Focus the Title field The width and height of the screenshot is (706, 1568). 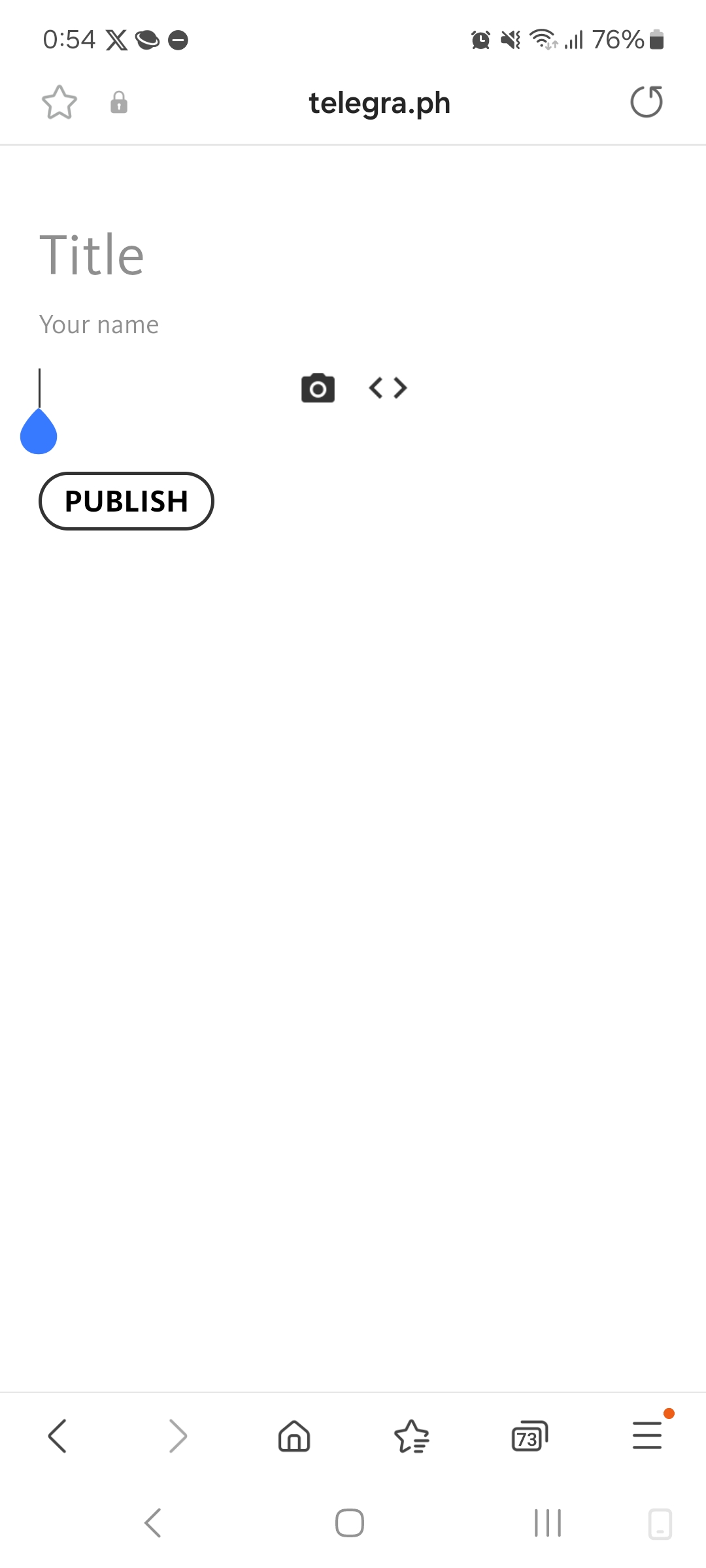tap(353, 255)
